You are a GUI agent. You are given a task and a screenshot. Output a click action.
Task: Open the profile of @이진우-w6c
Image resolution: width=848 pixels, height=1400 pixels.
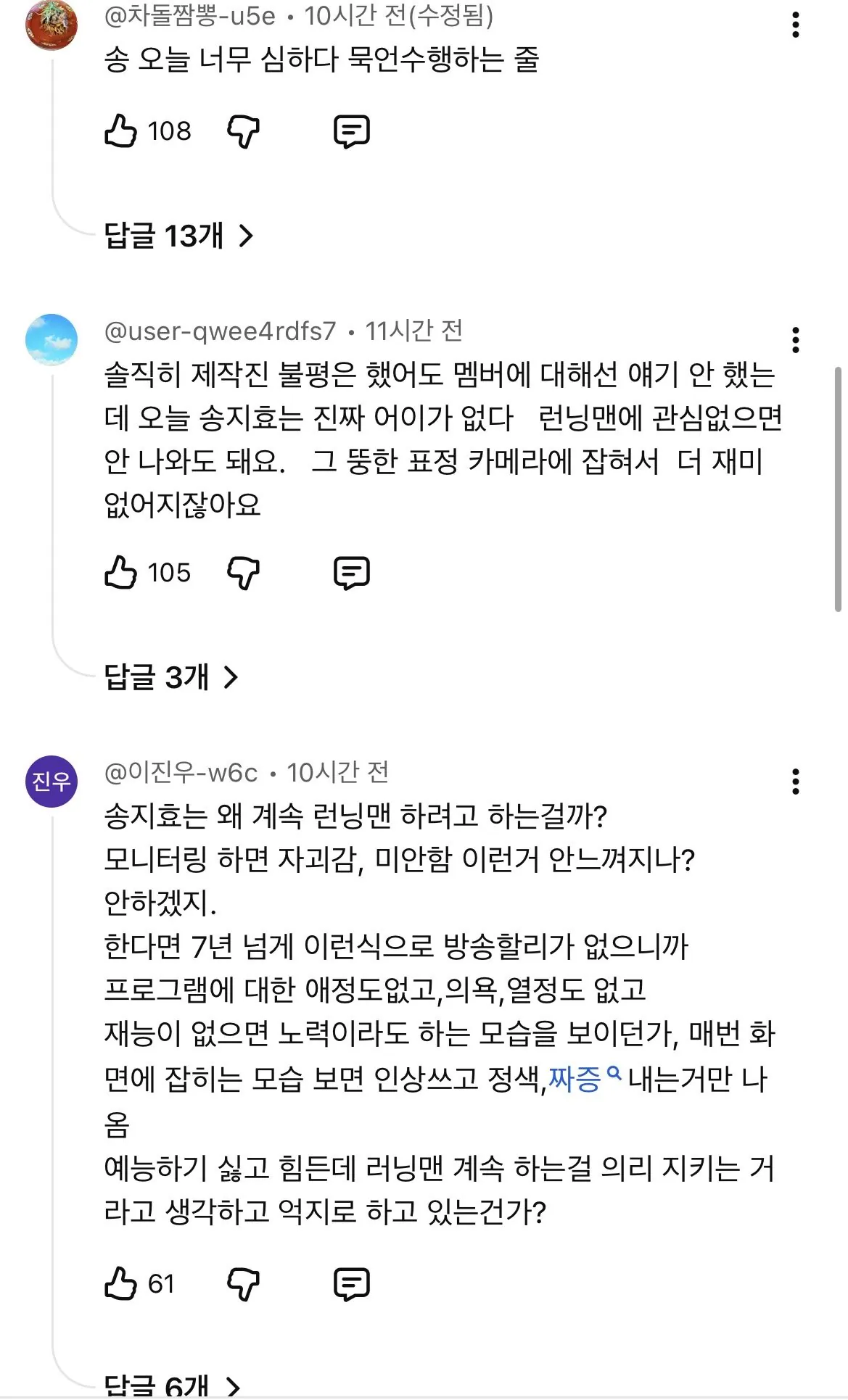[x=181, y=773]
